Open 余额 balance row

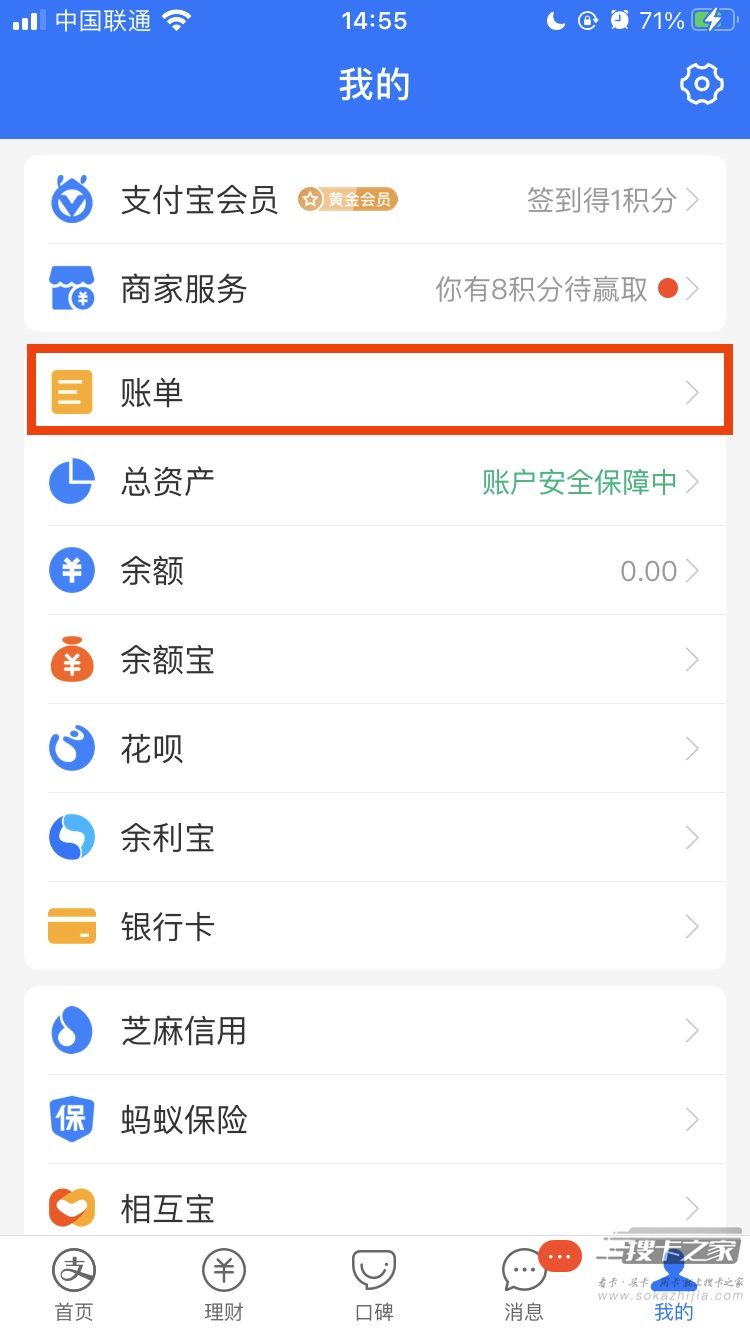[x=375, y=571]
